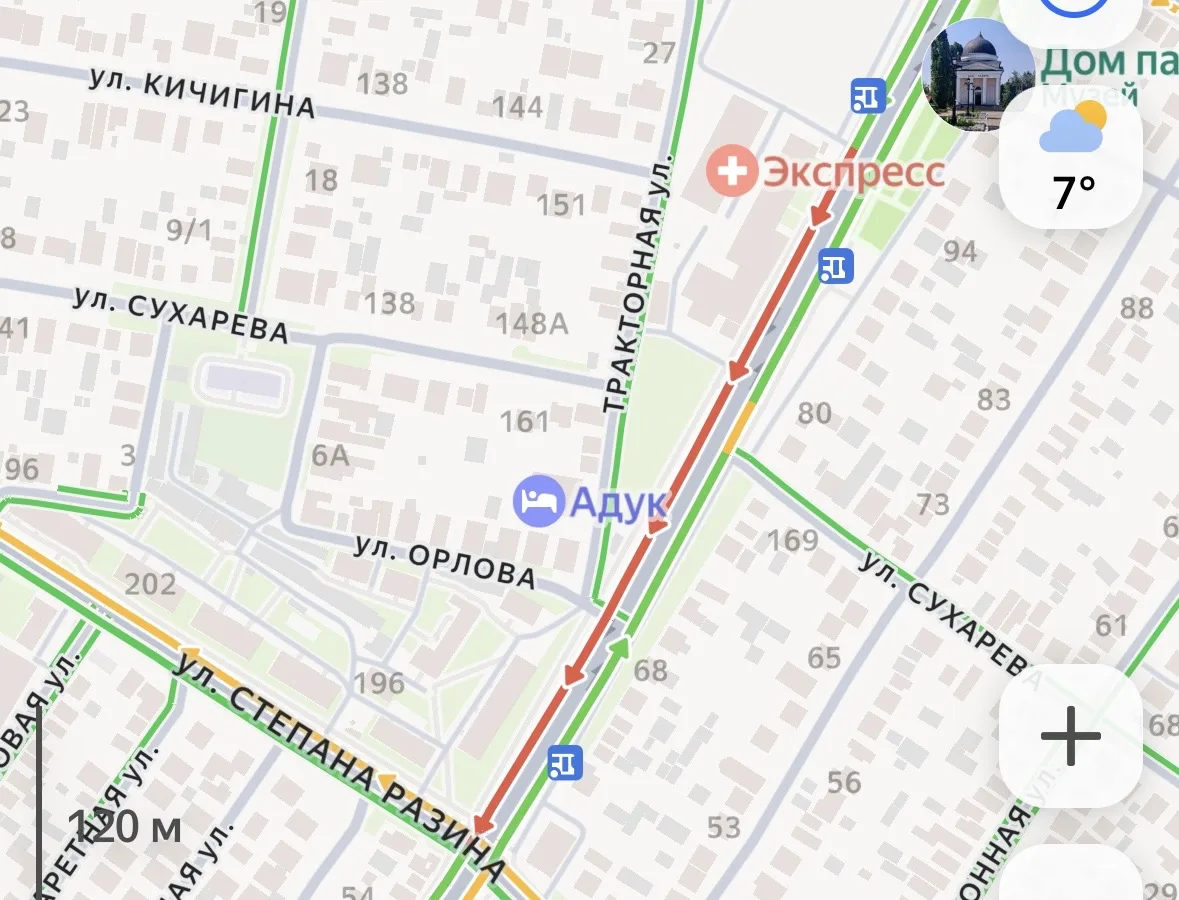Open the weather widget showing 7°
The height and width of the screenshot is (900, 1179).
1073,158
